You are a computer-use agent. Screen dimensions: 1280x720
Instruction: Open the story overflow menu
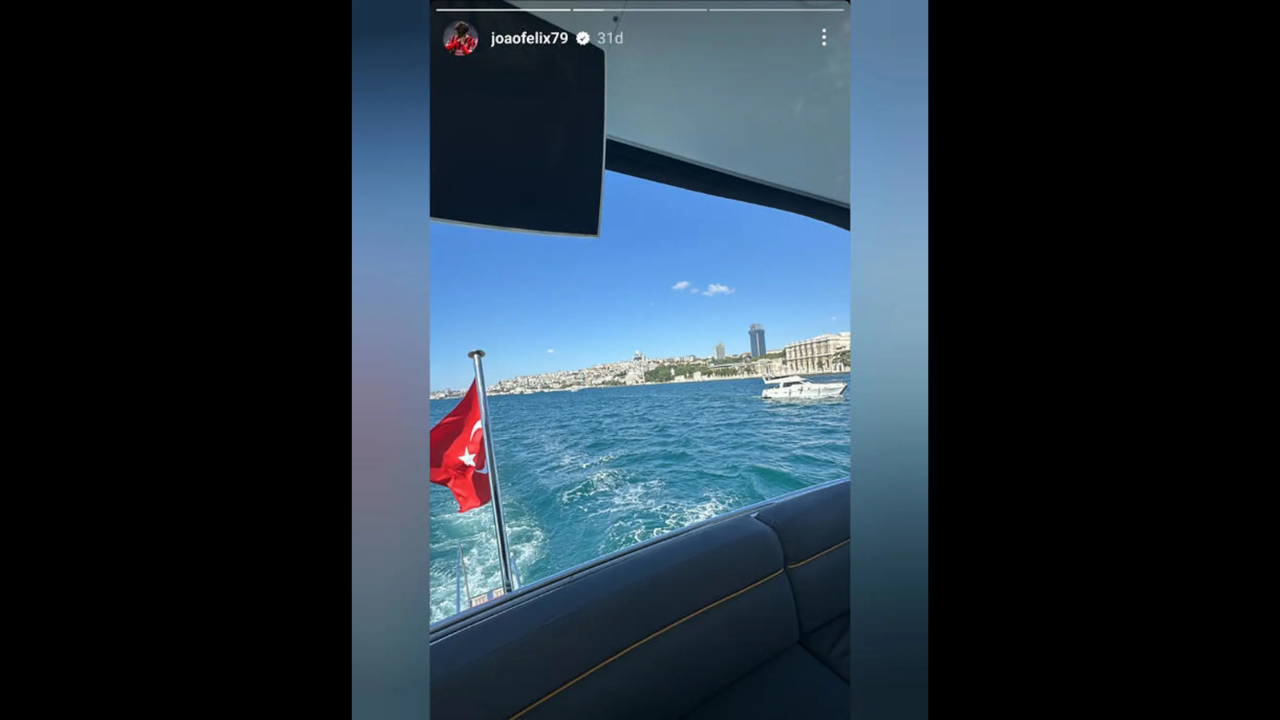click(x=823, y=37)
